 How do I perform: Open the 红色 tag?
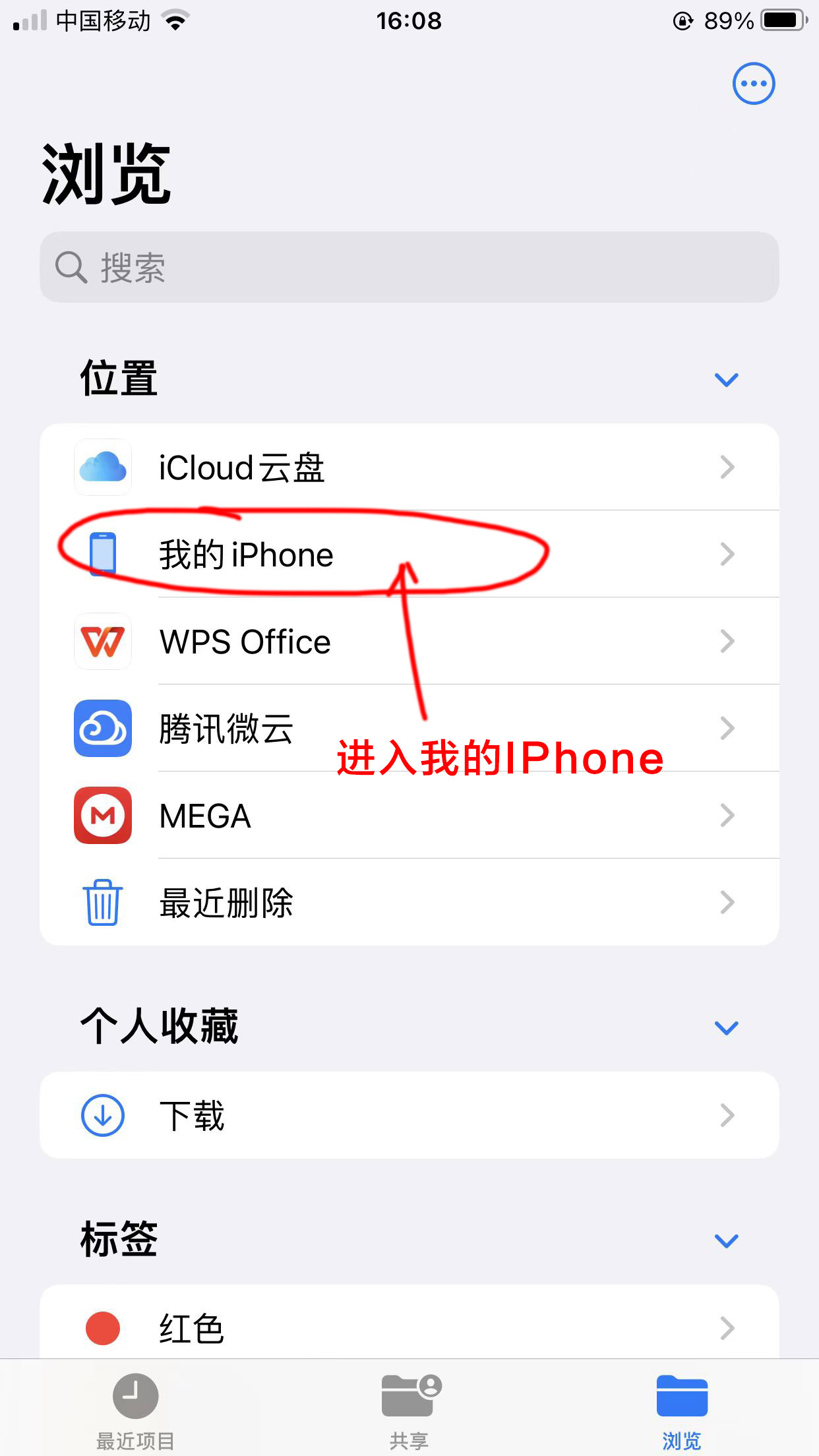pos(409,1327)
